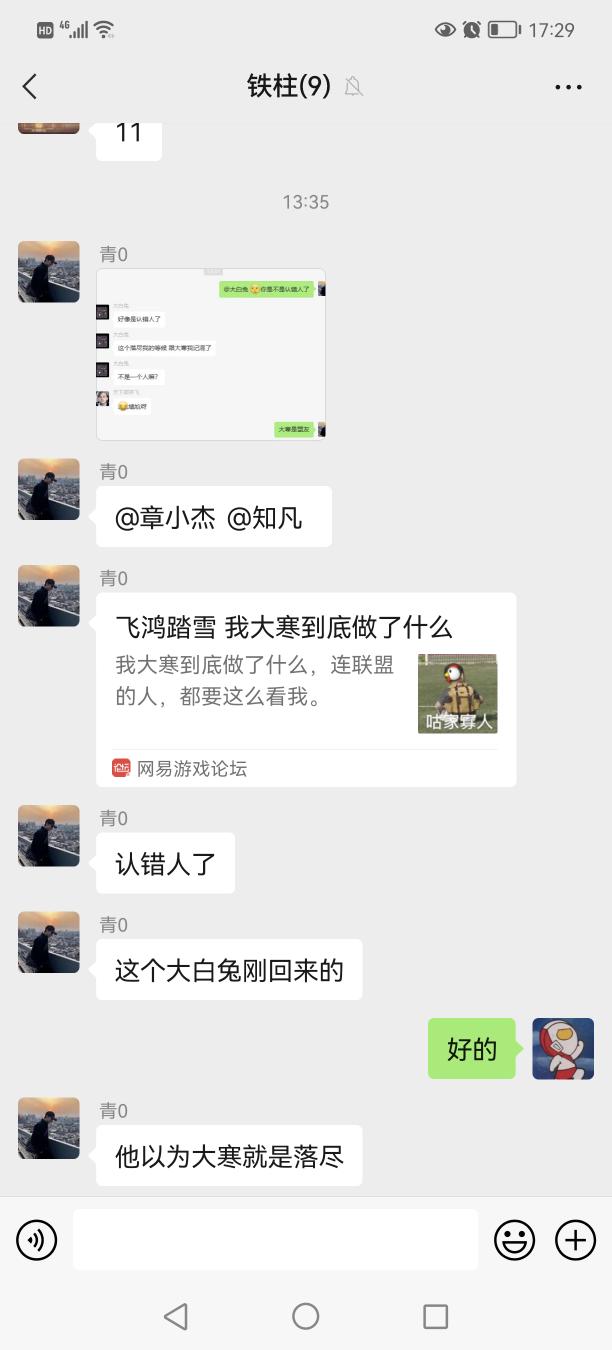Open the chat info overflow menu
Image resolution: width=612 pixels, height=1350 pixels.
click(568, 87)
